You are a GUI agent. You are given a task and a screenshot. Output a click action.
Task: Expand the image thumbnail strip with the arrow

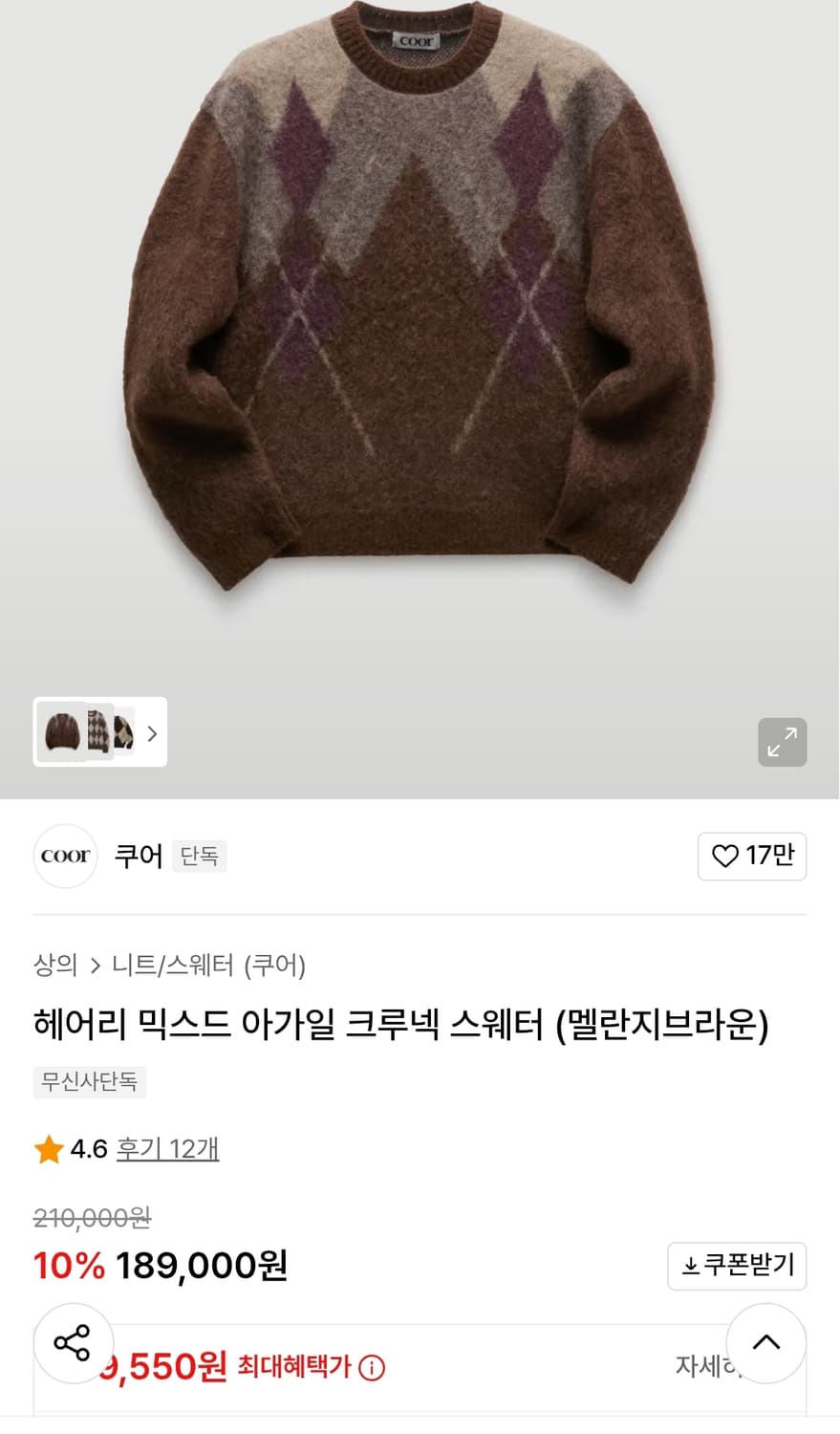click(x=151, y=733)
